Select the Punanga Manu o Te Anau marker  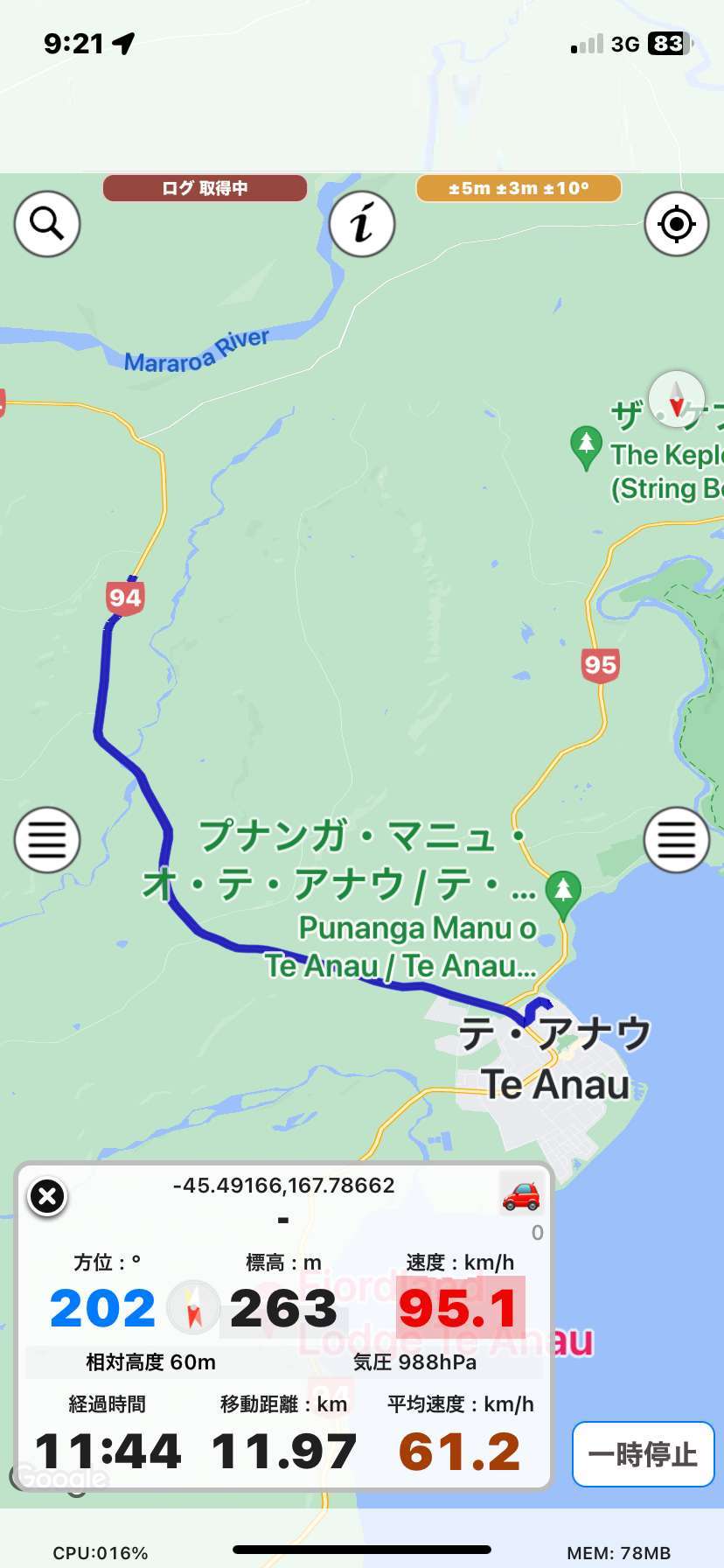tap(563, 892)
